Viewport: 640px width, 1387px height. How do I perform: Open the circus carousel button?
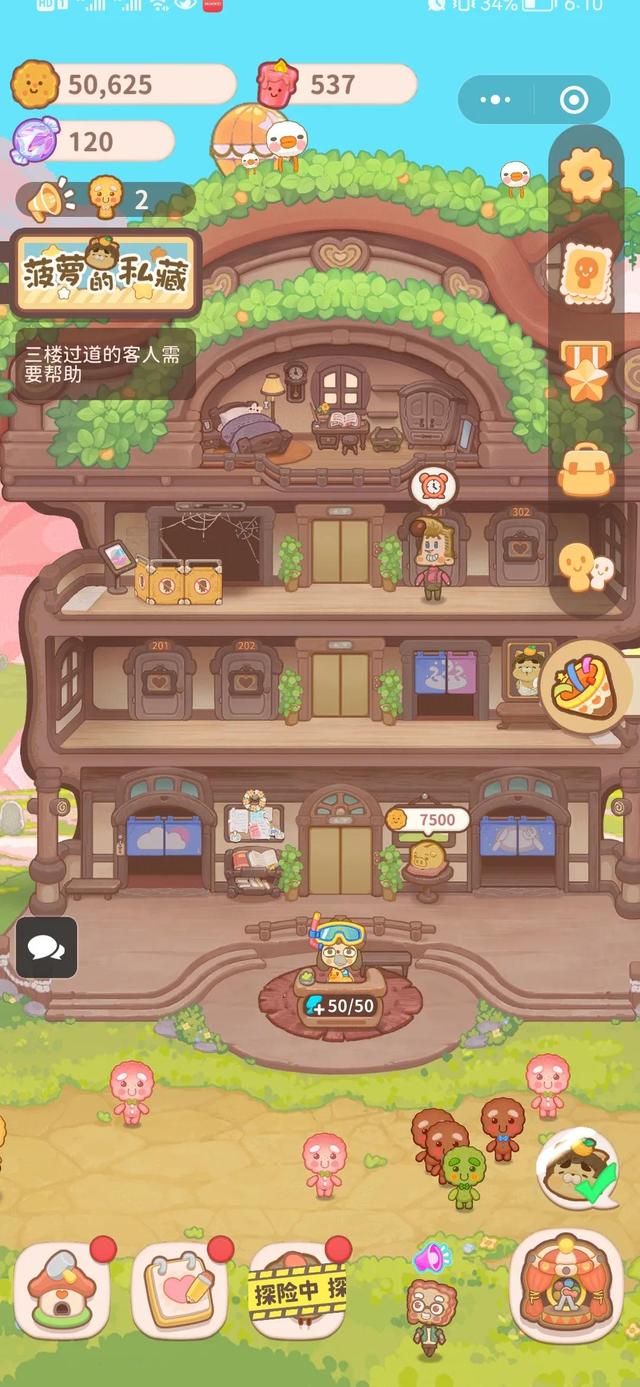tap(566, 1290)
